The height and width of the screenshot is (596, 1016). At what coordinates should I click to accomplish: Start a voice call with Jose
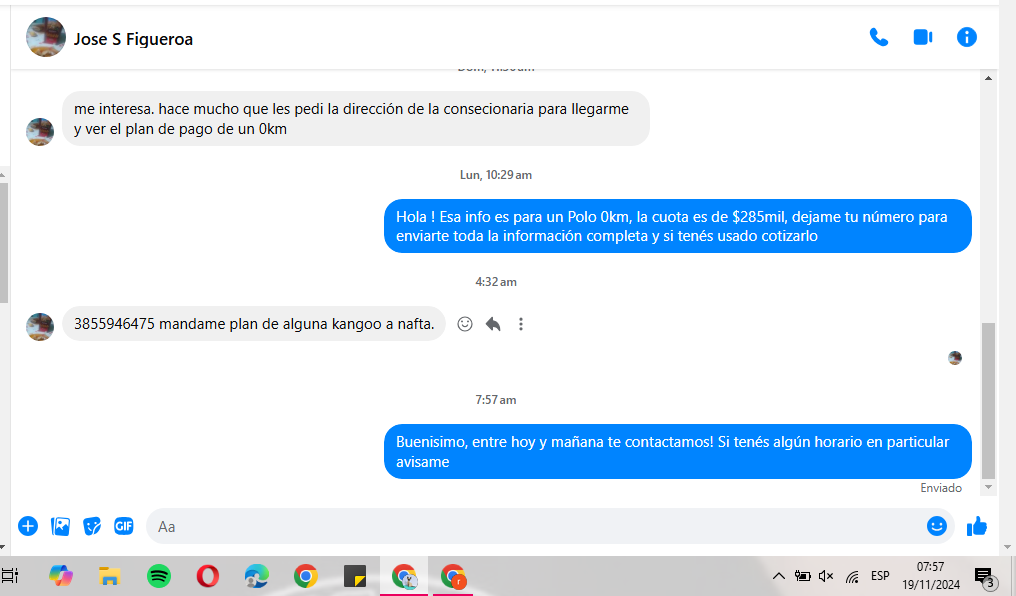[878, 38]
